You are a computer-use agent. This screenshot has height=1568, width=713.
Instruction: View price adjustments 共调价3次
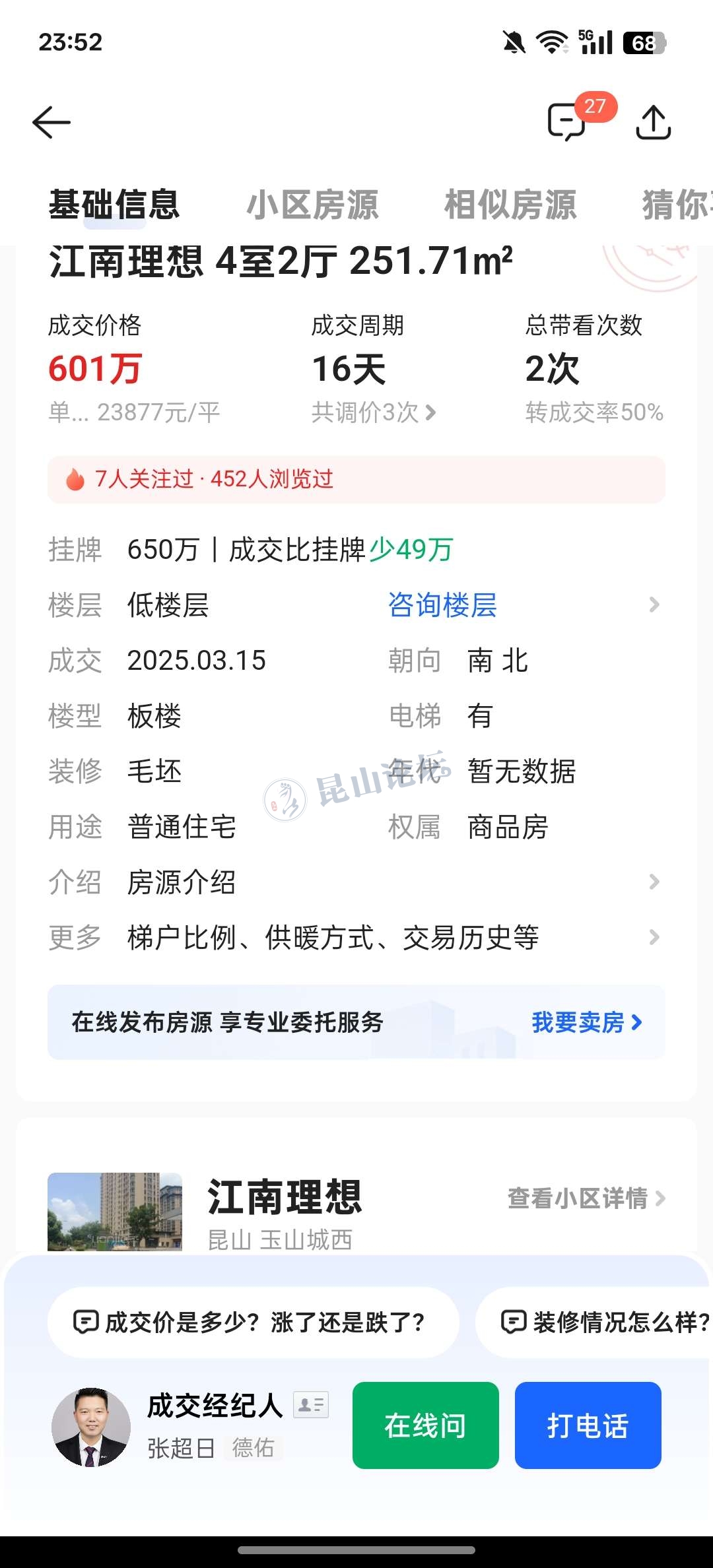coord(374,412)
